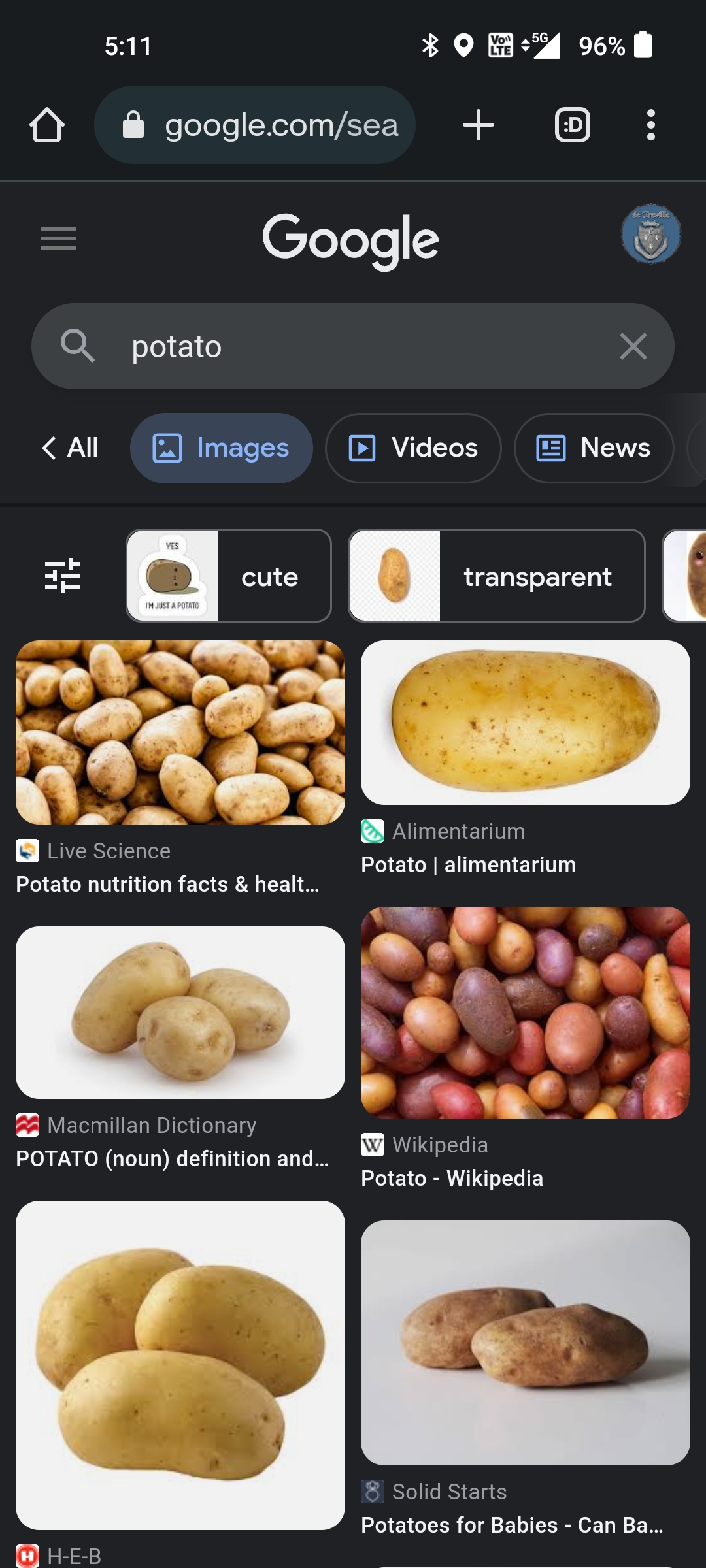Apply the transparent suggestion chip
Viewport: 706px width, 1568px height.
(x=497, y=576)
